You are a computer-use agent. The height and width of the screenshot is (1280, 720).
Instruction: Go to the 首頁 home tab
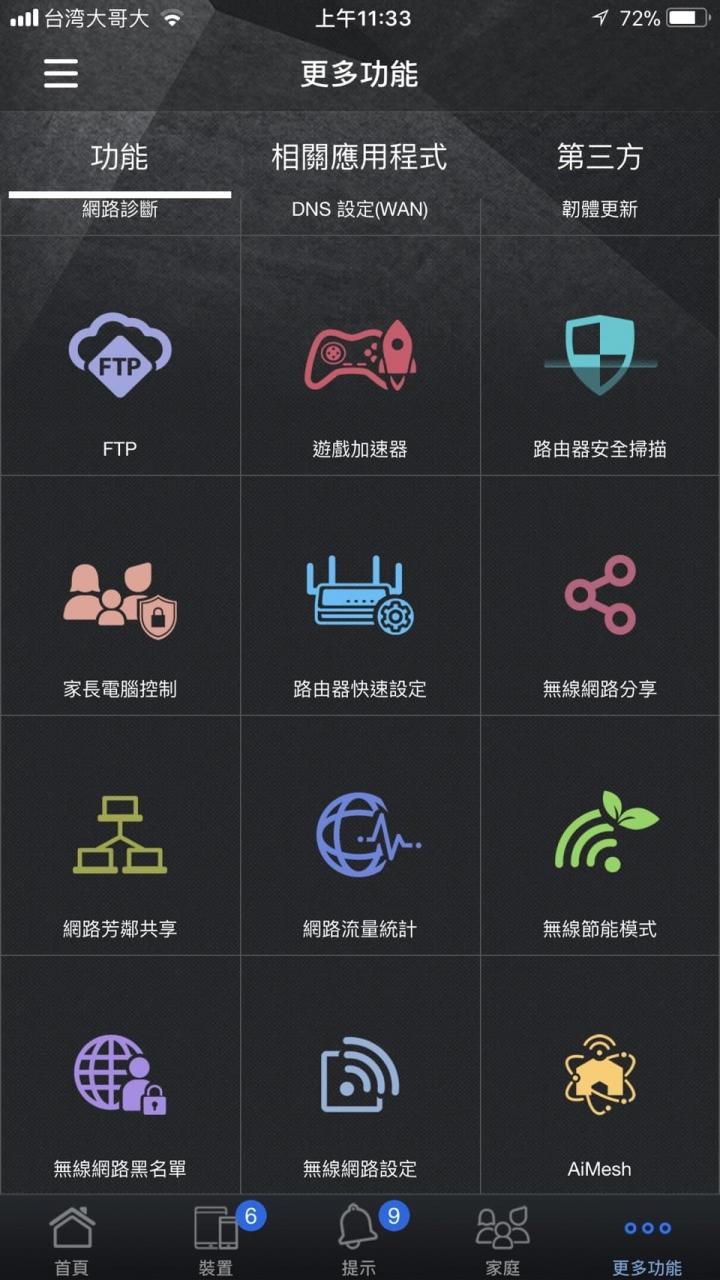72,1240
